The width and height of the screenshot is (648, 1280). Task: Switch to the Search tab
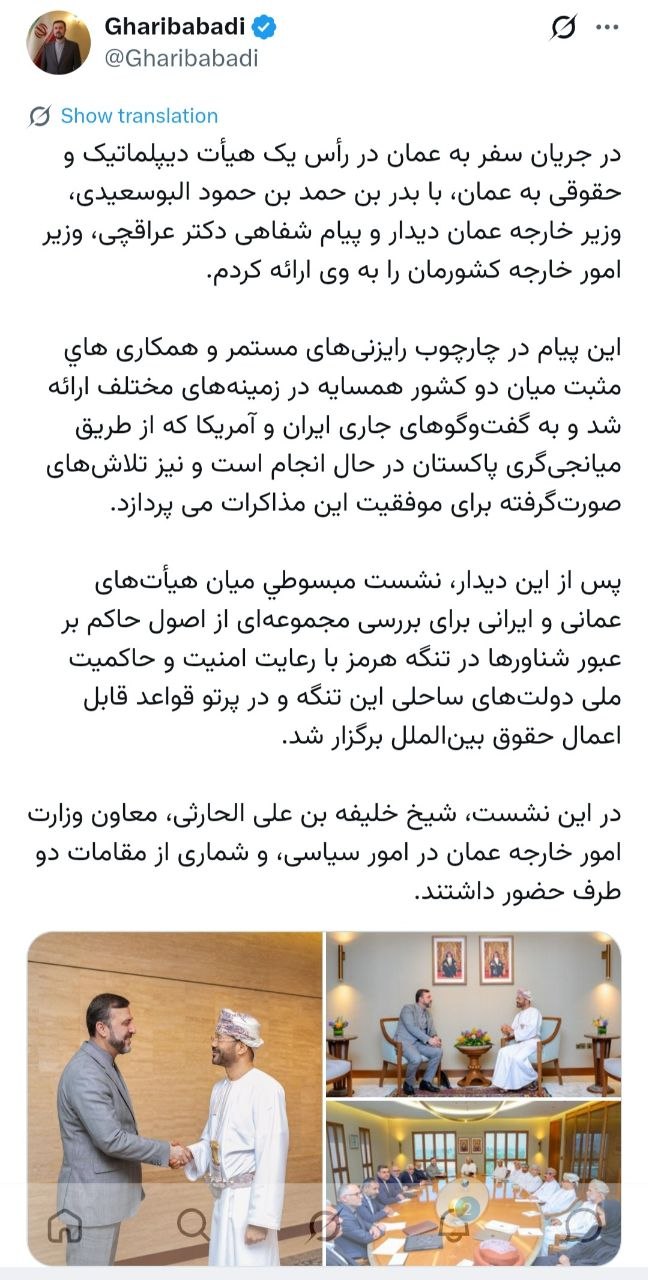193,1225
